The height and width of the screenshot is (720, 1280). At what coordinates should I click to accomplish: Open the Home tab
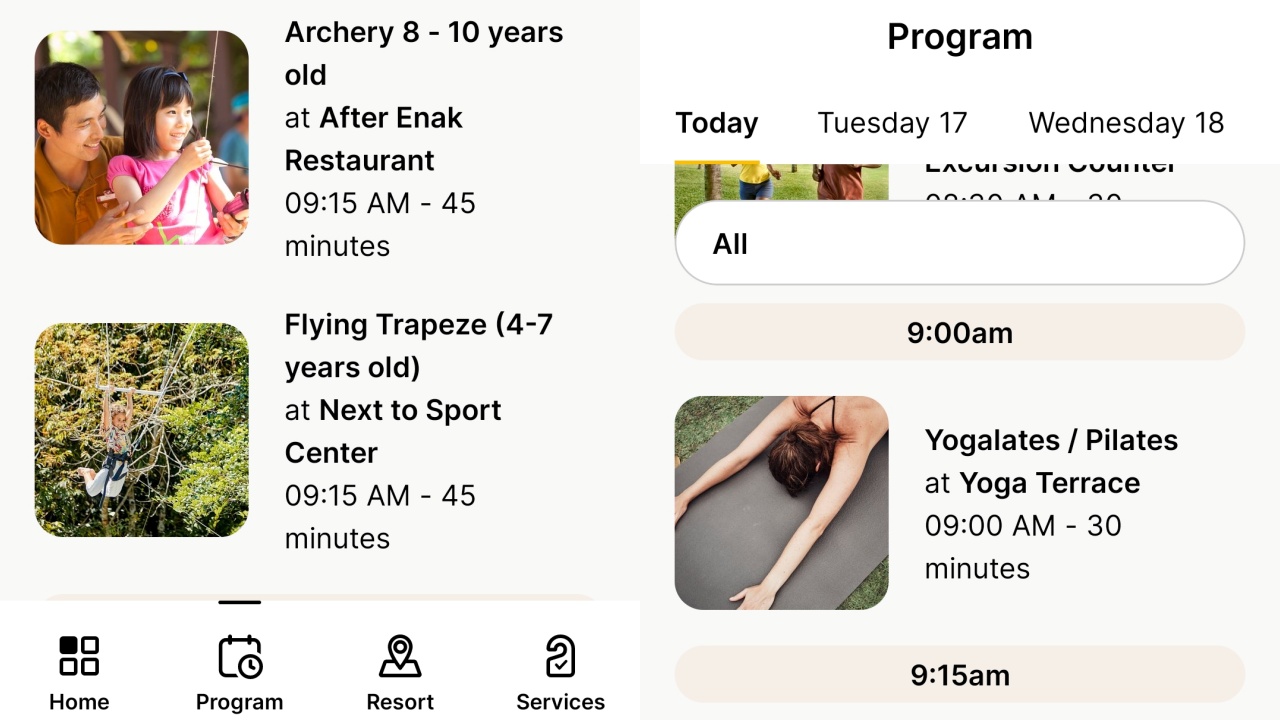click(x=79, y=672)
